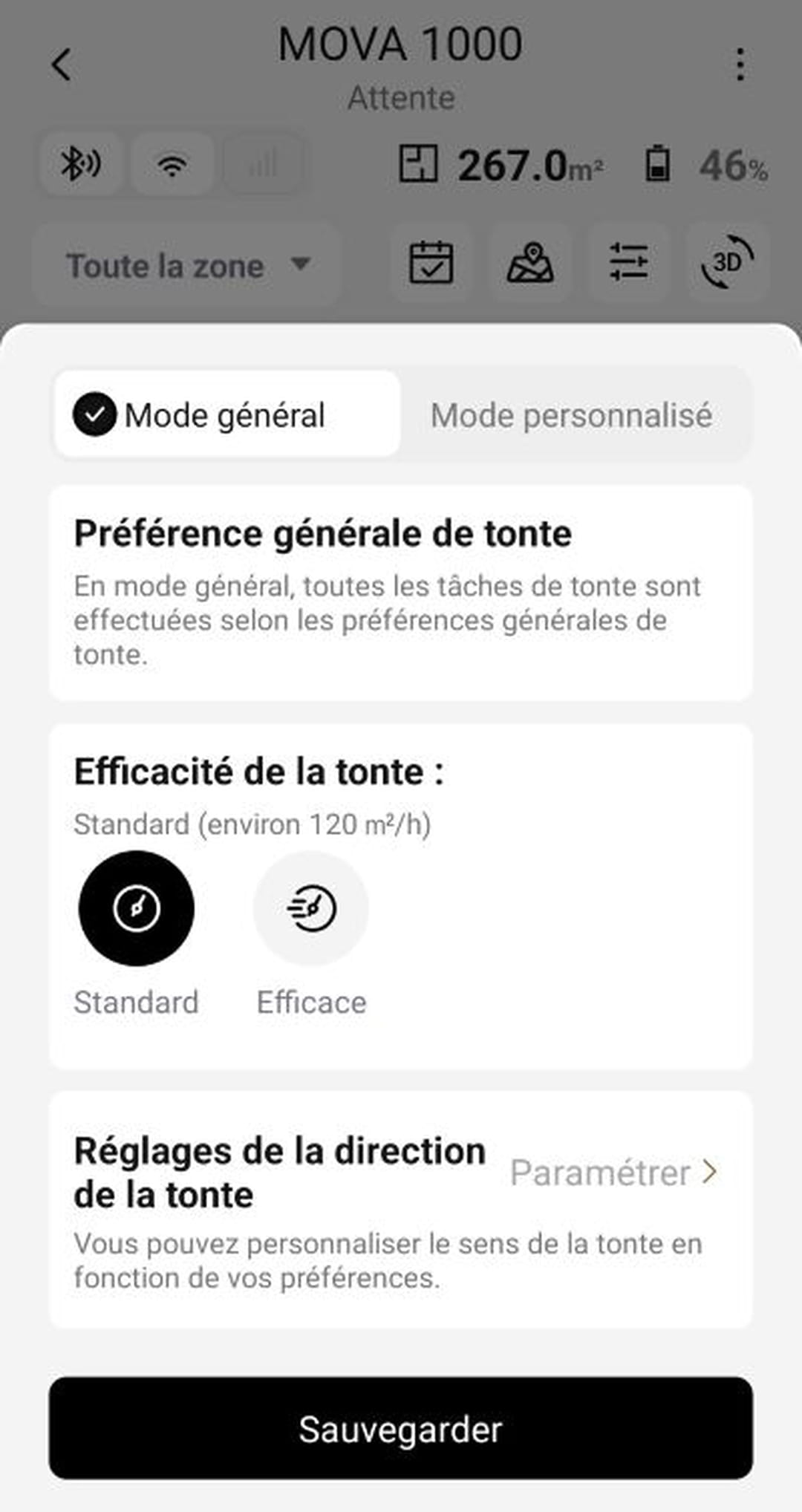Open the settings sliders icon
The height and width of the screenshot is (1512, 802).
(x=629, y=263)
